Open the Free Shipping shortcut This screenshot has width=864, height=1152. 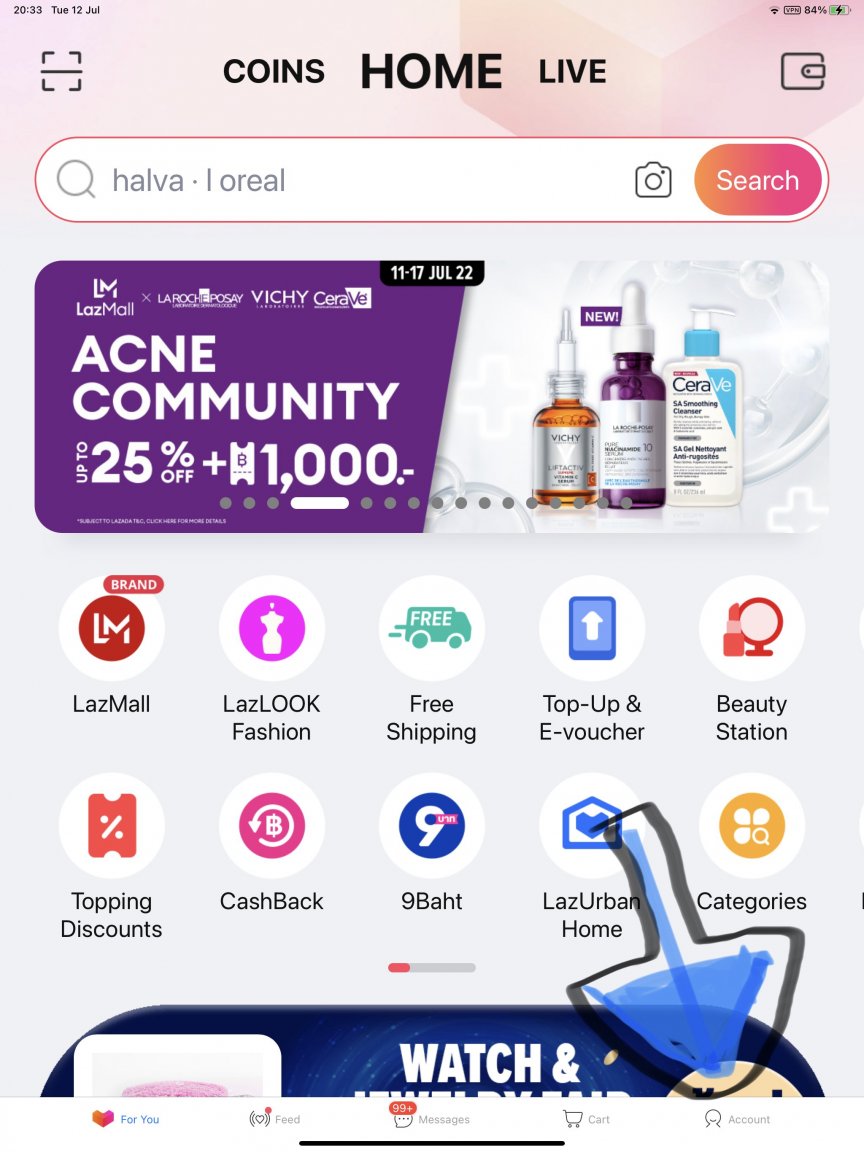(431, 629)
